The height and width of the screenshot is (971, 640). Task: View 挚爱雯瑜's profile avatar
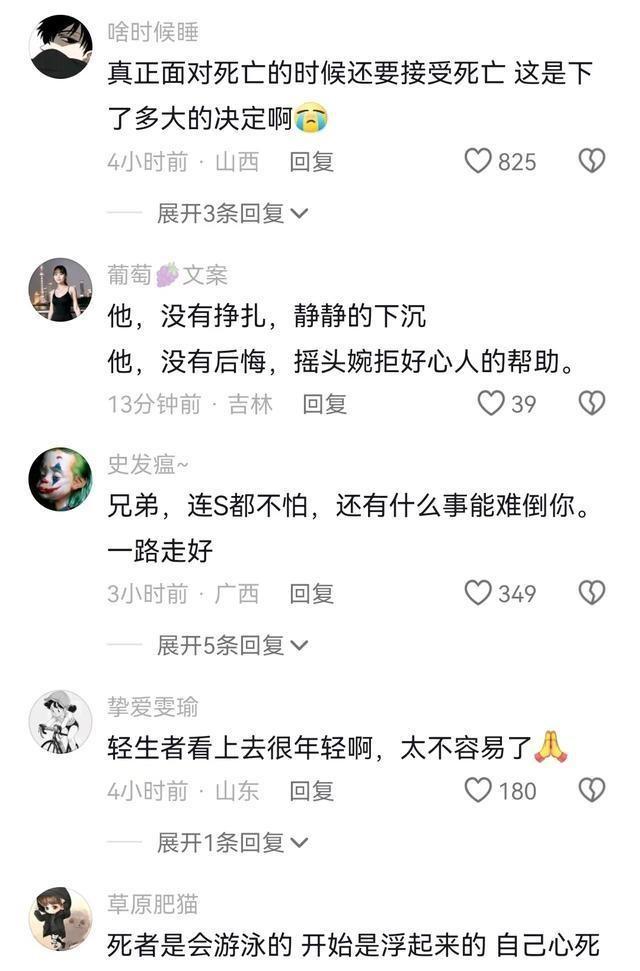tap(60, 721)
